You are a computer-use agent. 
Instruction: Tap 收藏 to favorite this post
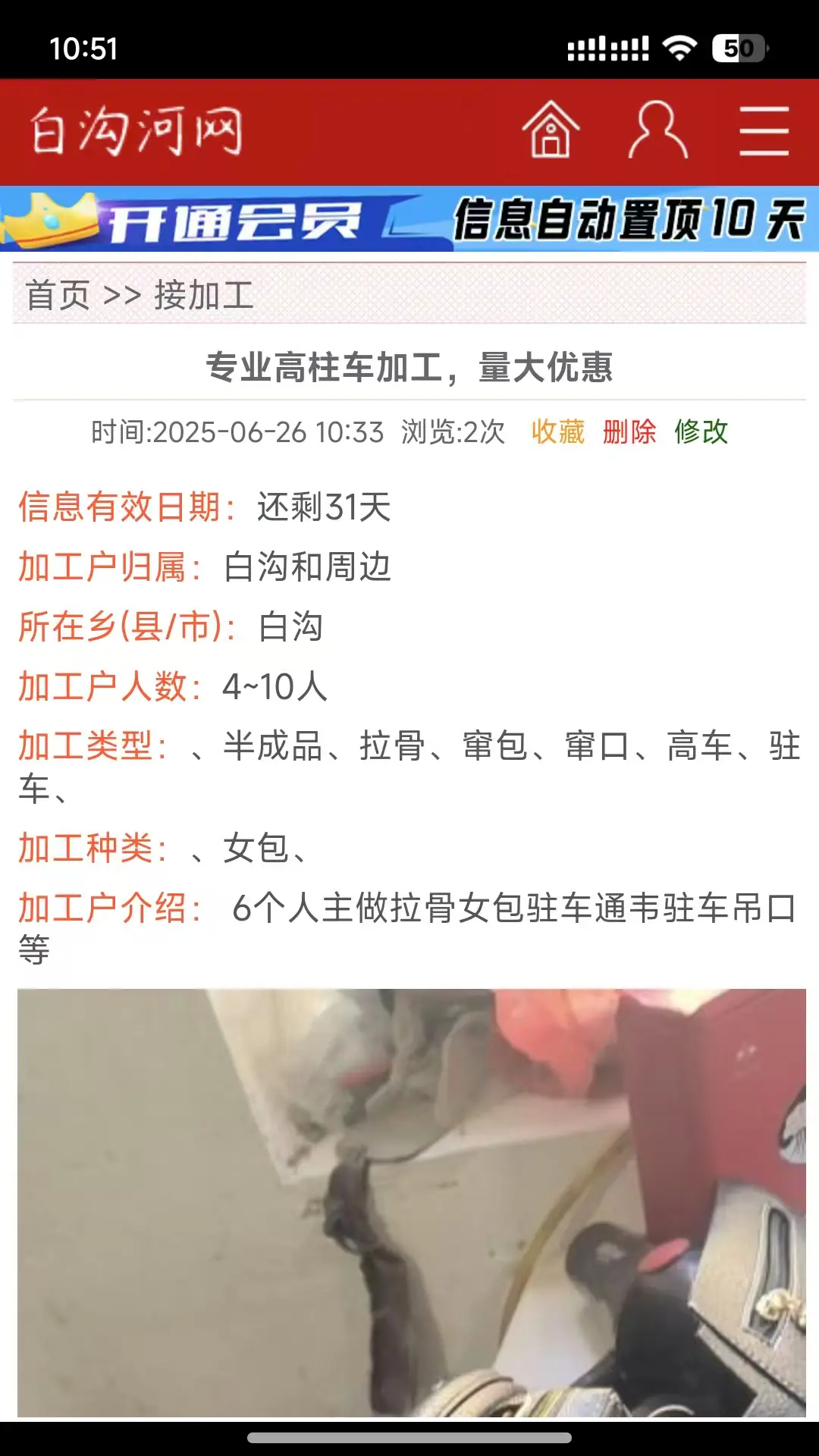click(x=557, y=431)
